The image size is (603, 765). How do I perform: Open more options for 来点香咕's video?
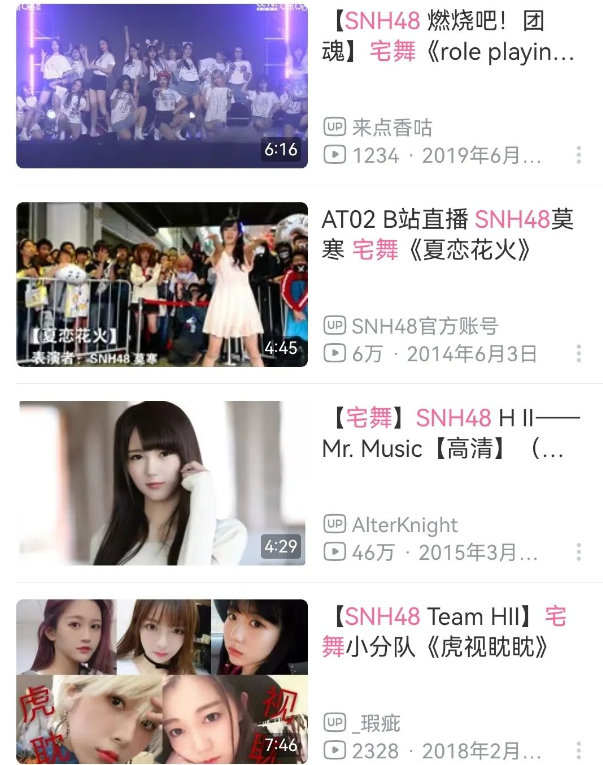point(579,155)
